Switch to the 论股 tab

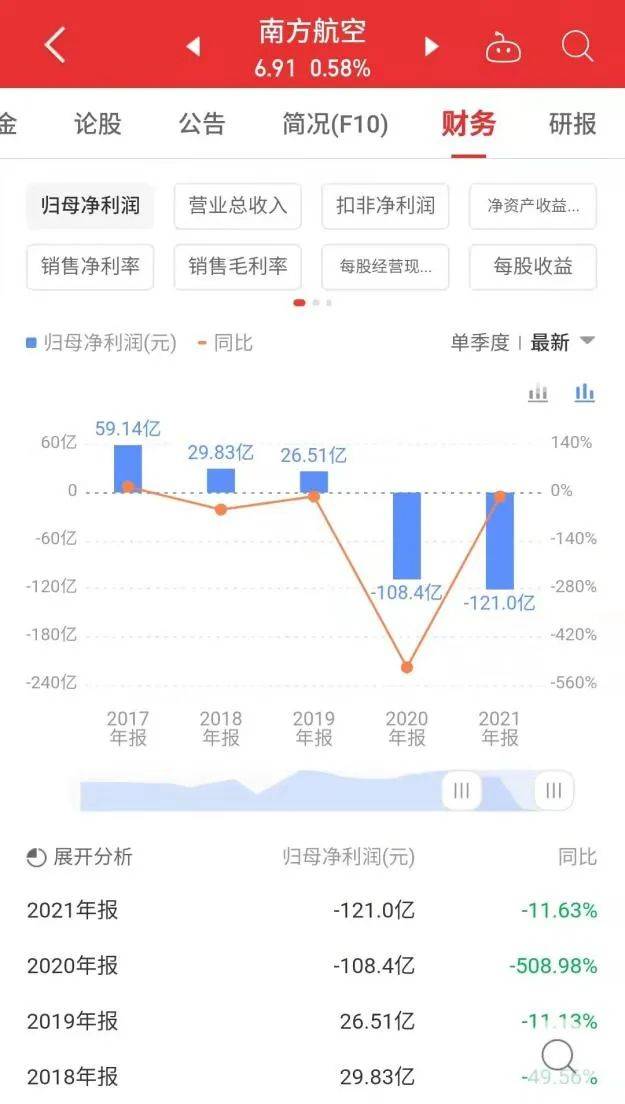tap(98, 124)
